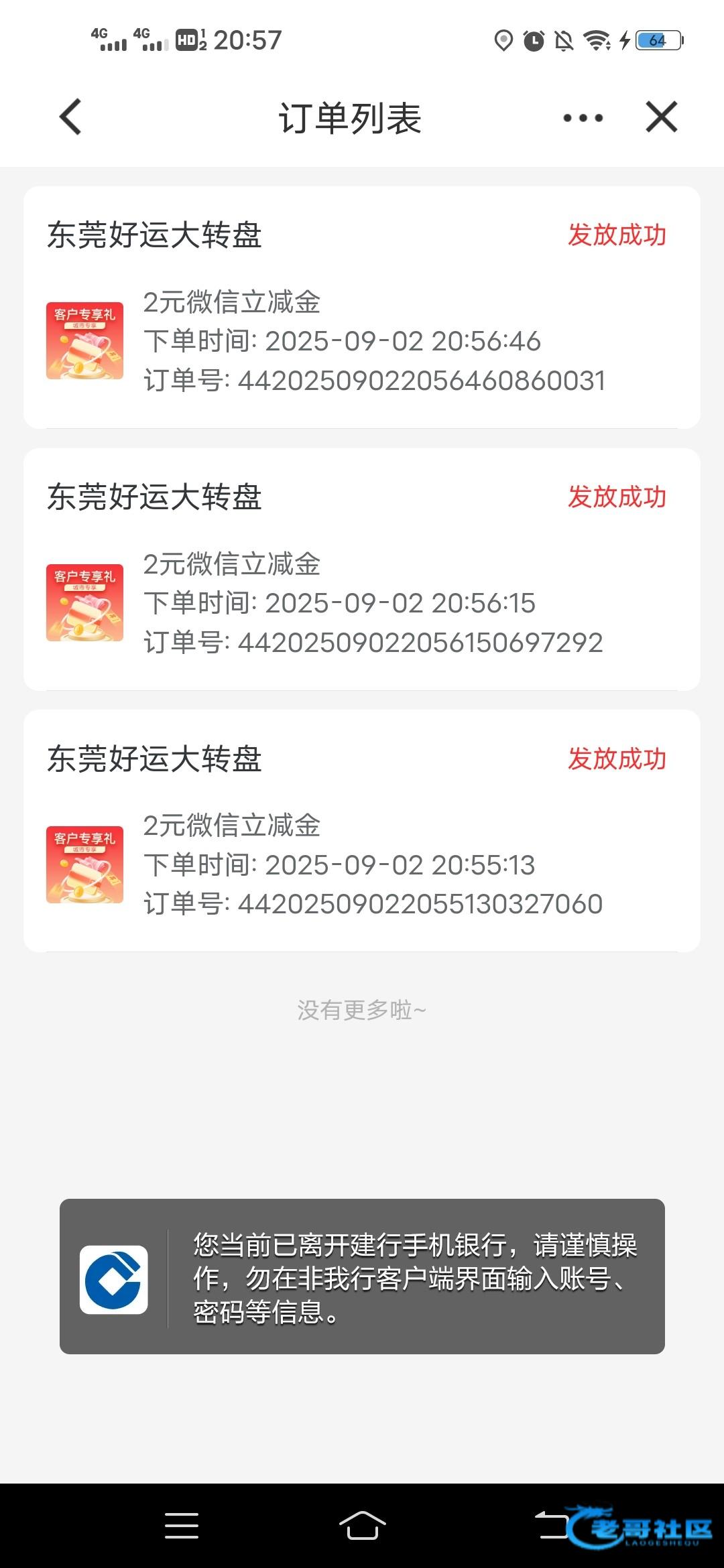The image size is (724, 1568).
Task: Open the three-dot overflow menu
Action: pyautogui.click(x=583, y=118)
